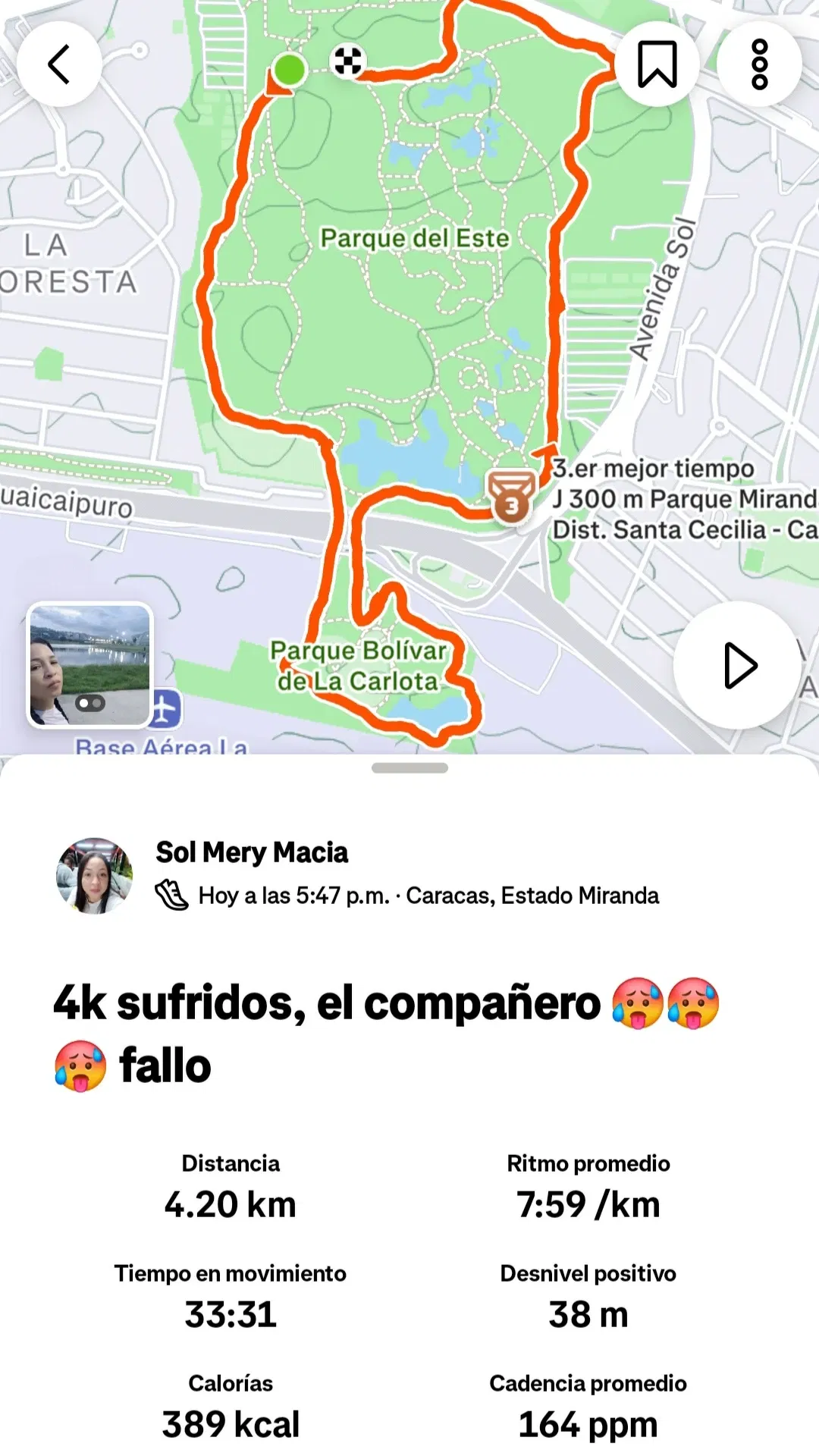Navigate back with the back arrow
The image size is (819, 1456).
click(x=59, y=65)
